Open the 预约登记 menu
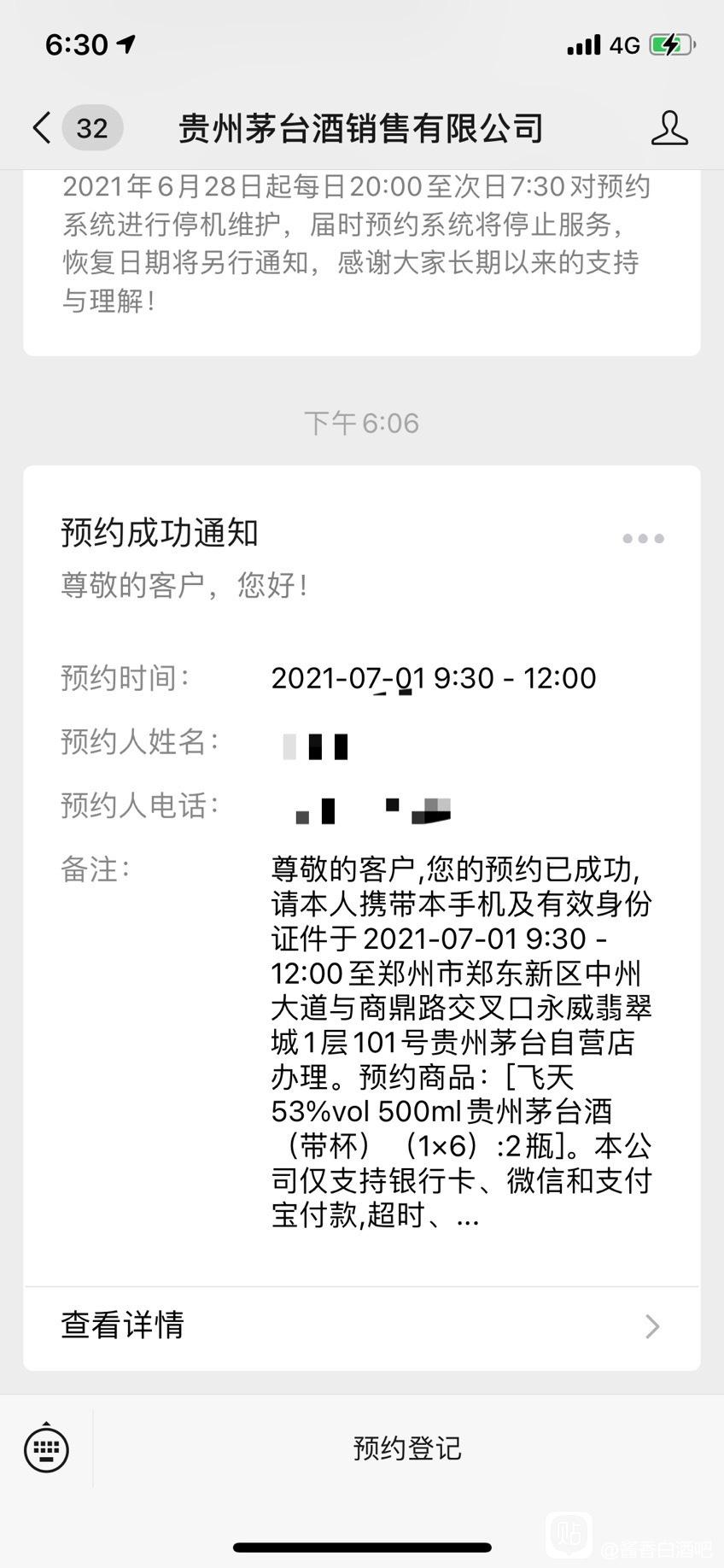This screenshot has width=724, height=1568. pyautogui.click(x=407, y=1448)
